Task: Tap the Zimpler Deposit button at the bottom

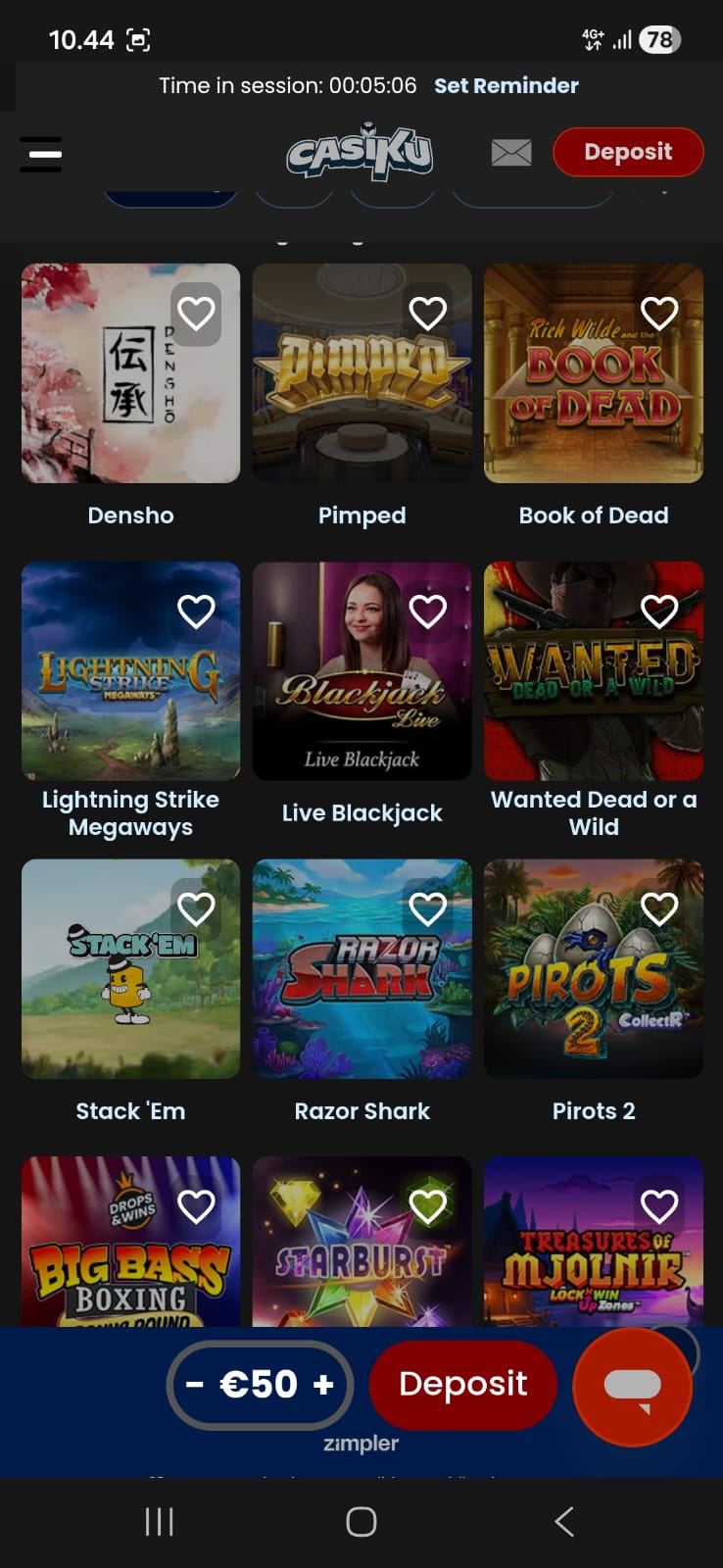Action: coord(462,1384)
